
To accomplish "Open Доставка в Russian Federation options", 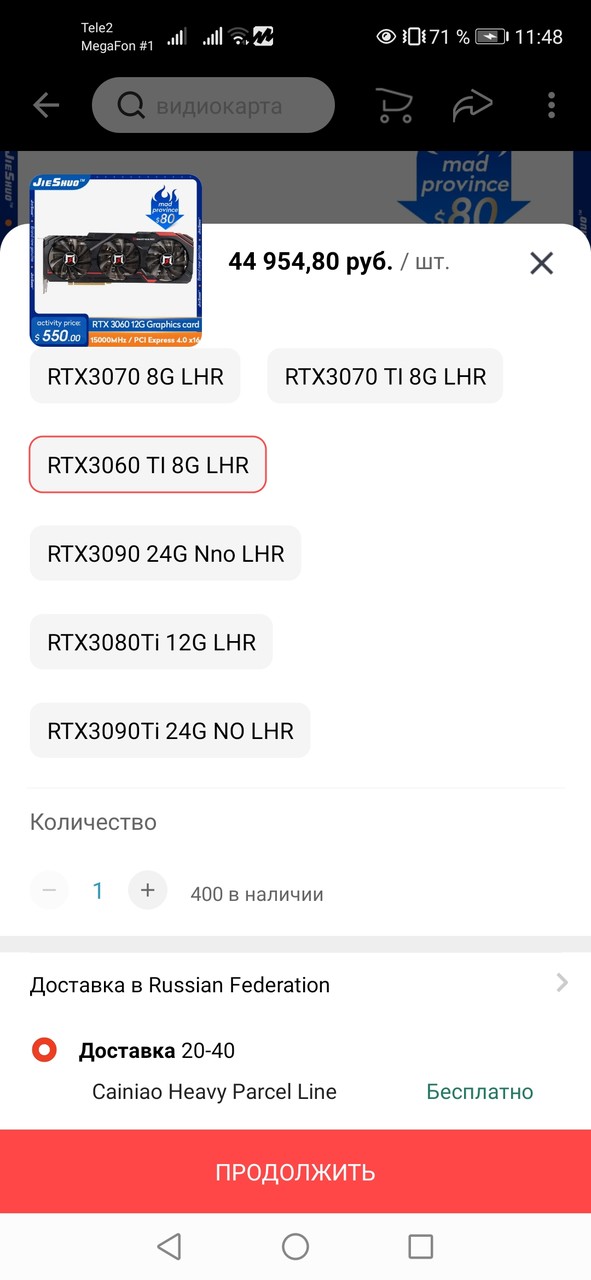I will click(x=295, y=984).
